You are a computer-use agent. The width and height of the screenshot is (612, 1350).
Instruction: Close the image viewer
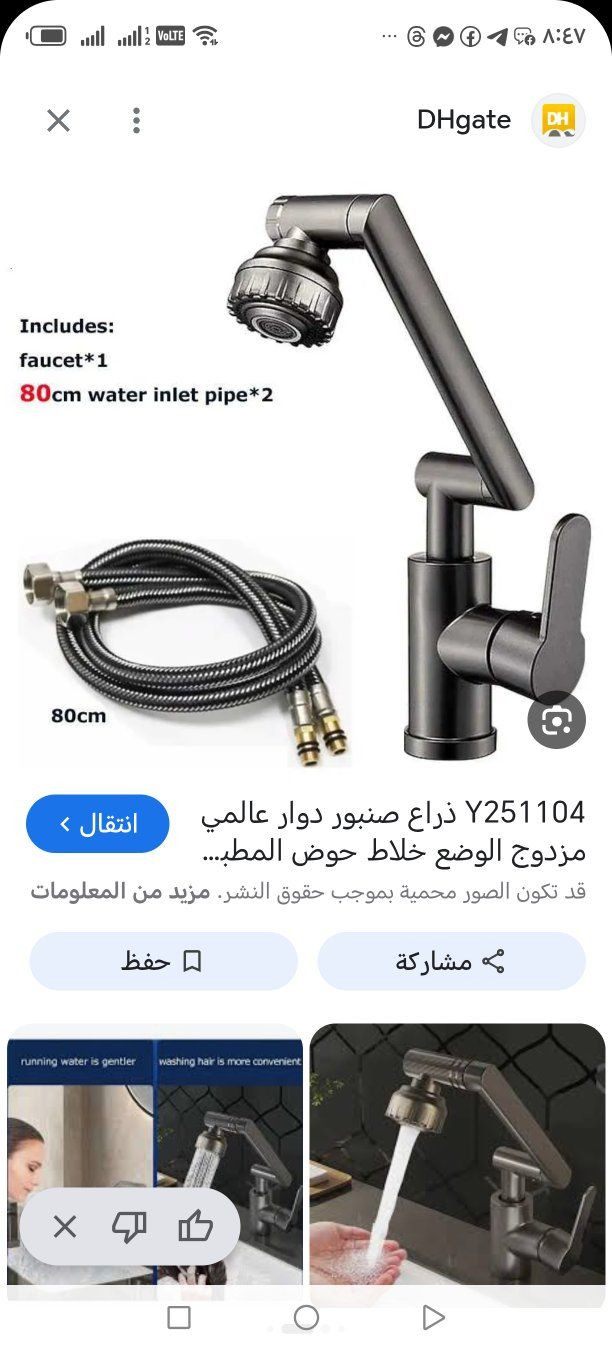tap(59, 121)
